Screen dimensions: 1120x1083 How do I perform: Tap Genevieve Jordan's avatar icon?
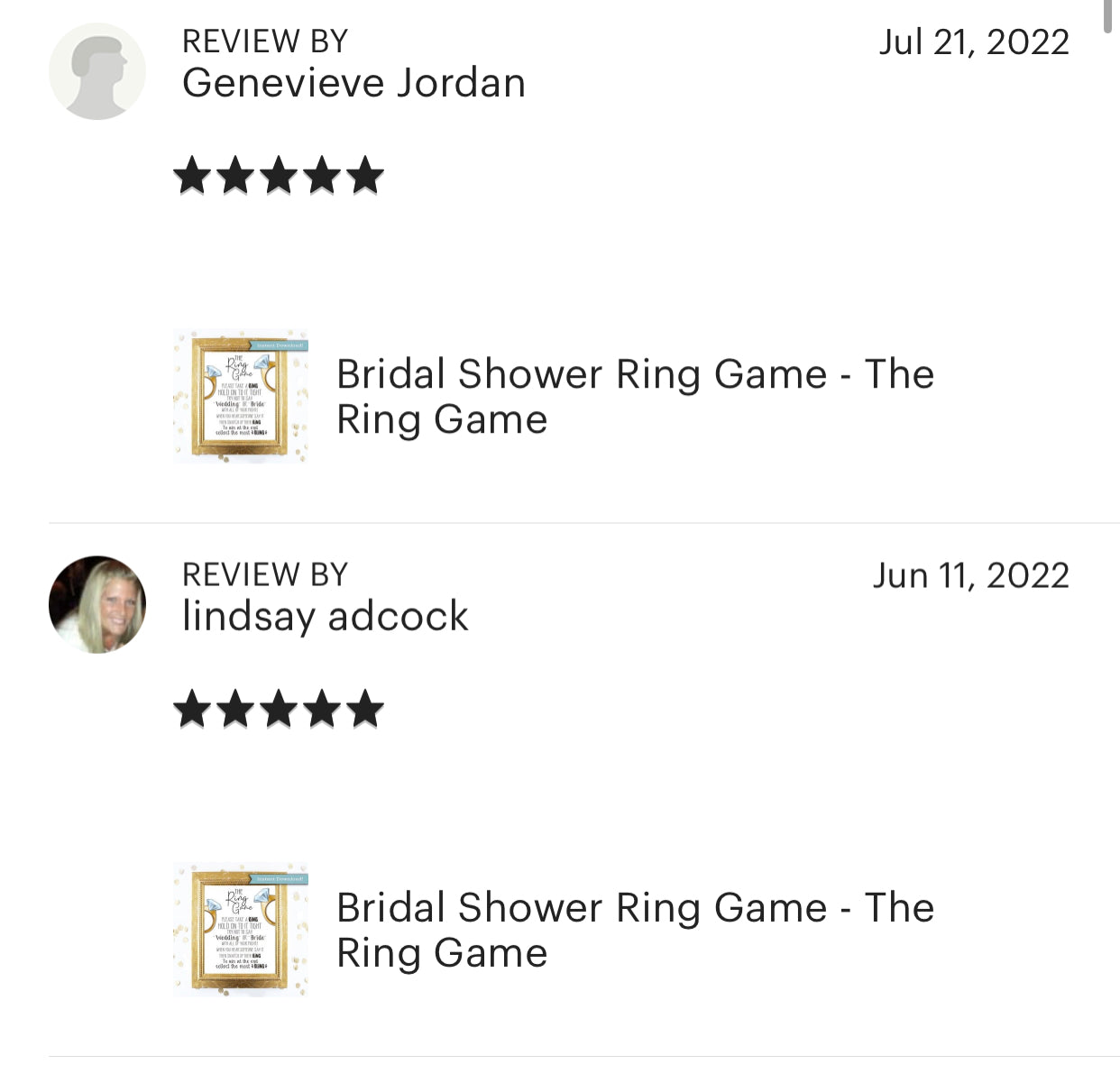[97, 71]
